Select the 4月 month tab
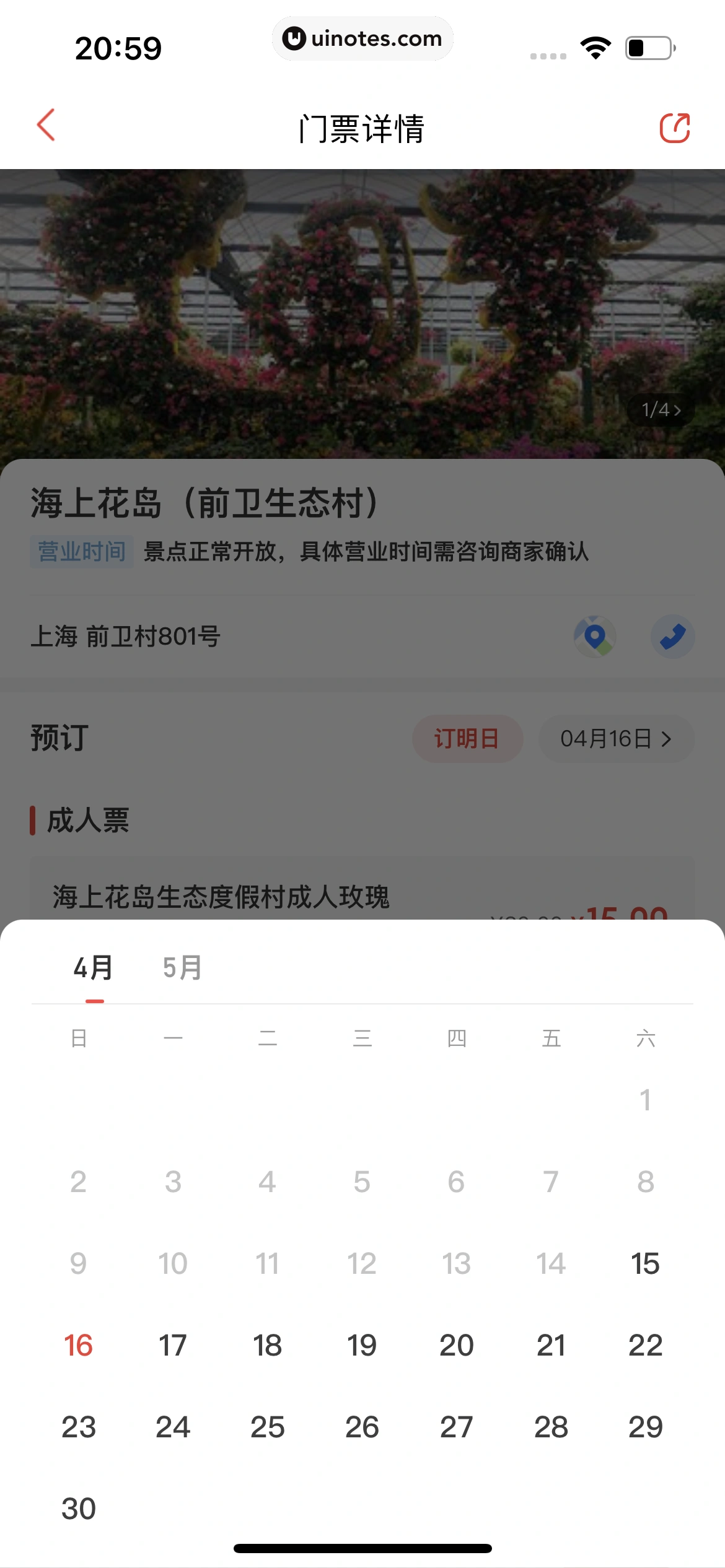725x1568 pixels. (x=94, y=967)
